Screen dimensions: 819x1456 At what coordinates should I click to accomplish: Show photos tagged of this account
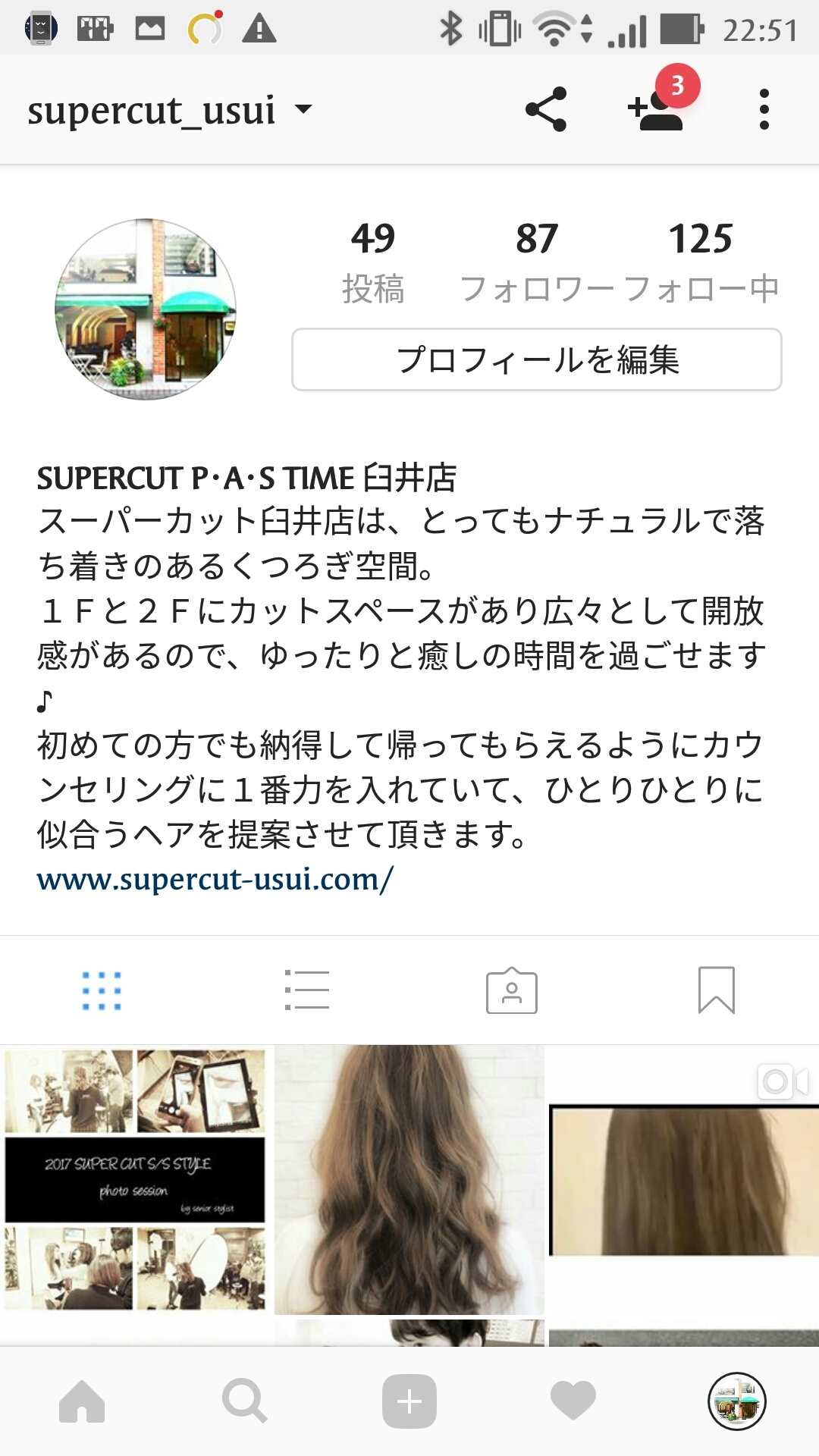(x=512, y=990)
